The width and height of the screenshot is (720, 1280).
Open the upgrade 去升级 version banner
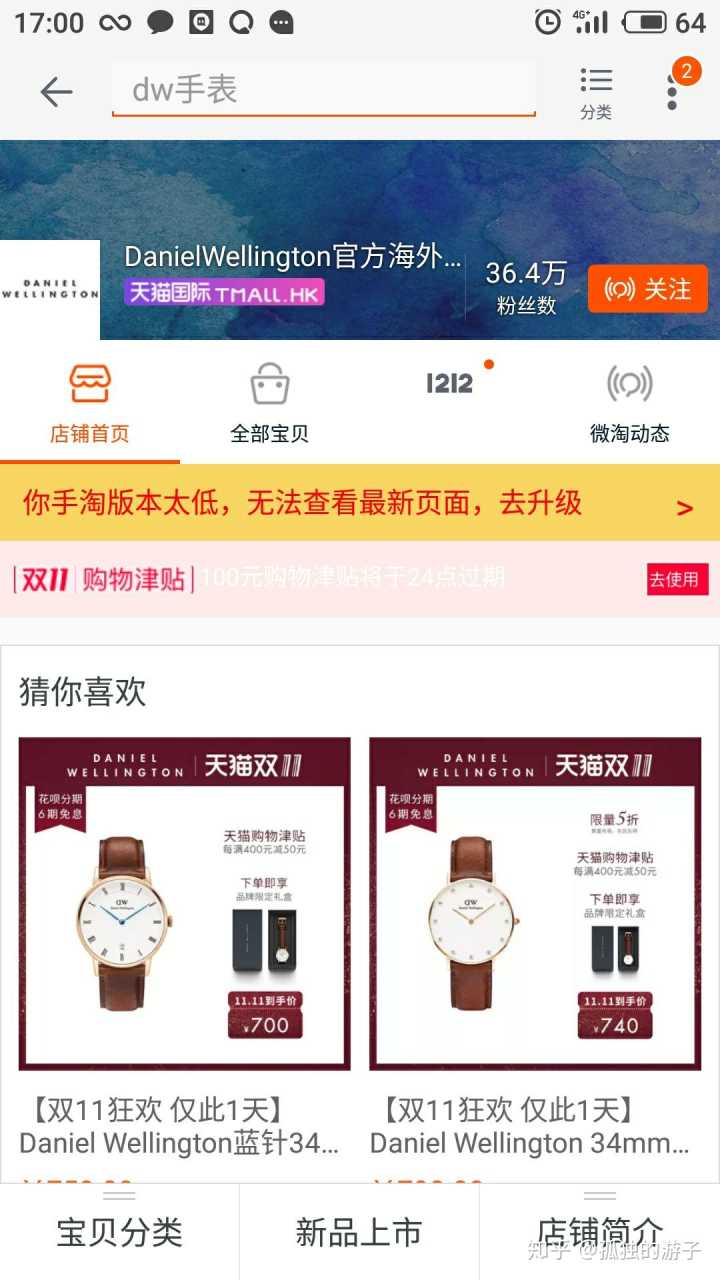(x=360, y=503)
